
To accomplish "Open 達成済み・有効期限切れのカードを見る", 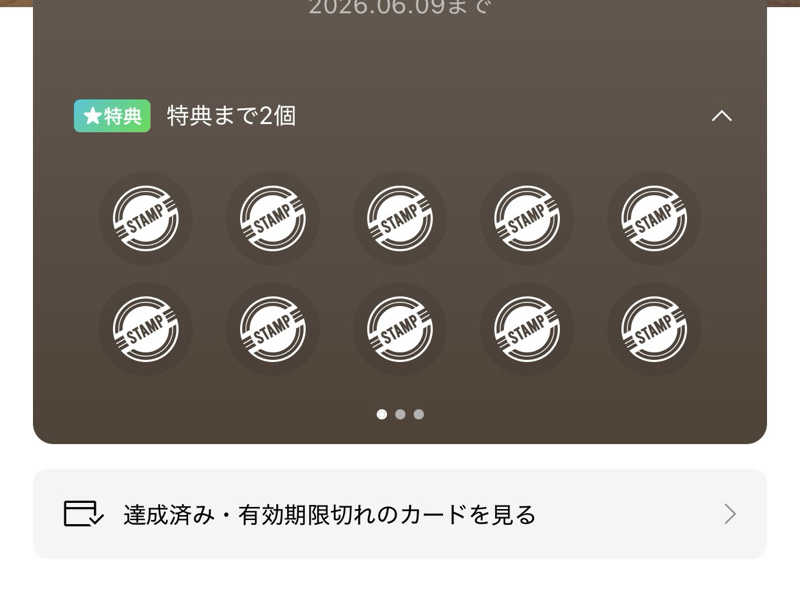I will (x=400, y=514).
